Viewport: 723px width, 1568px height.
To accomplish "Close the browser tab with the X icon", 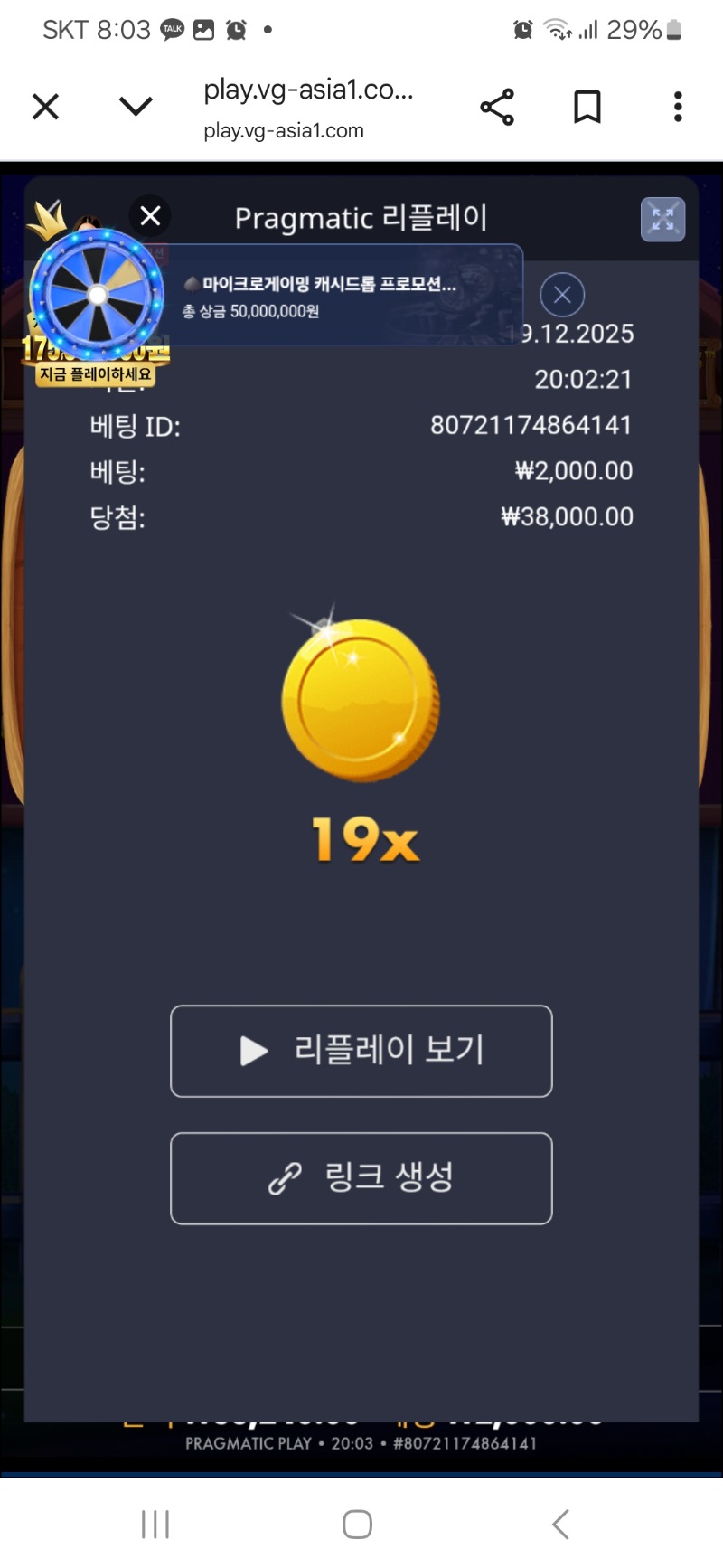I will [45, 107].
